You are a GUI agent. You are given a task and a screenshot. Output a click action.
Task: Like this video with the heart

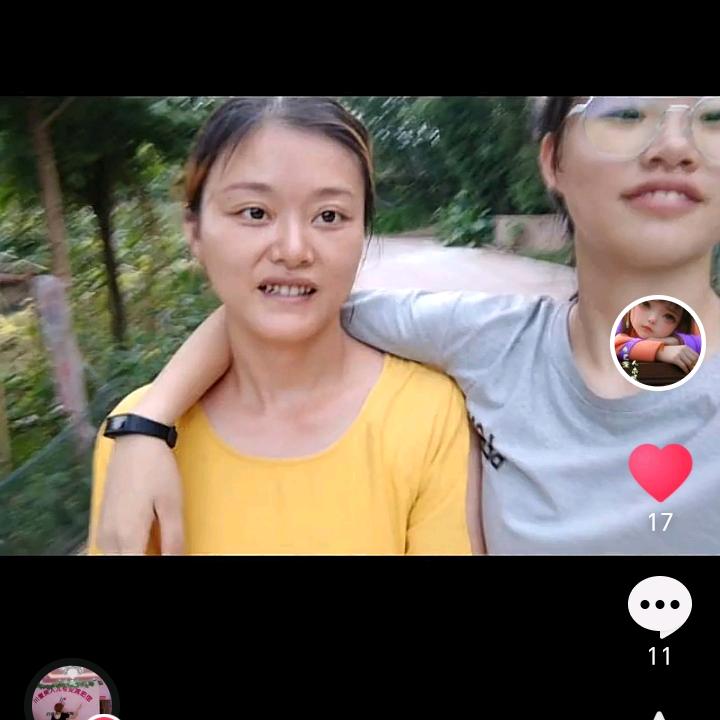[x=660, y=472]
